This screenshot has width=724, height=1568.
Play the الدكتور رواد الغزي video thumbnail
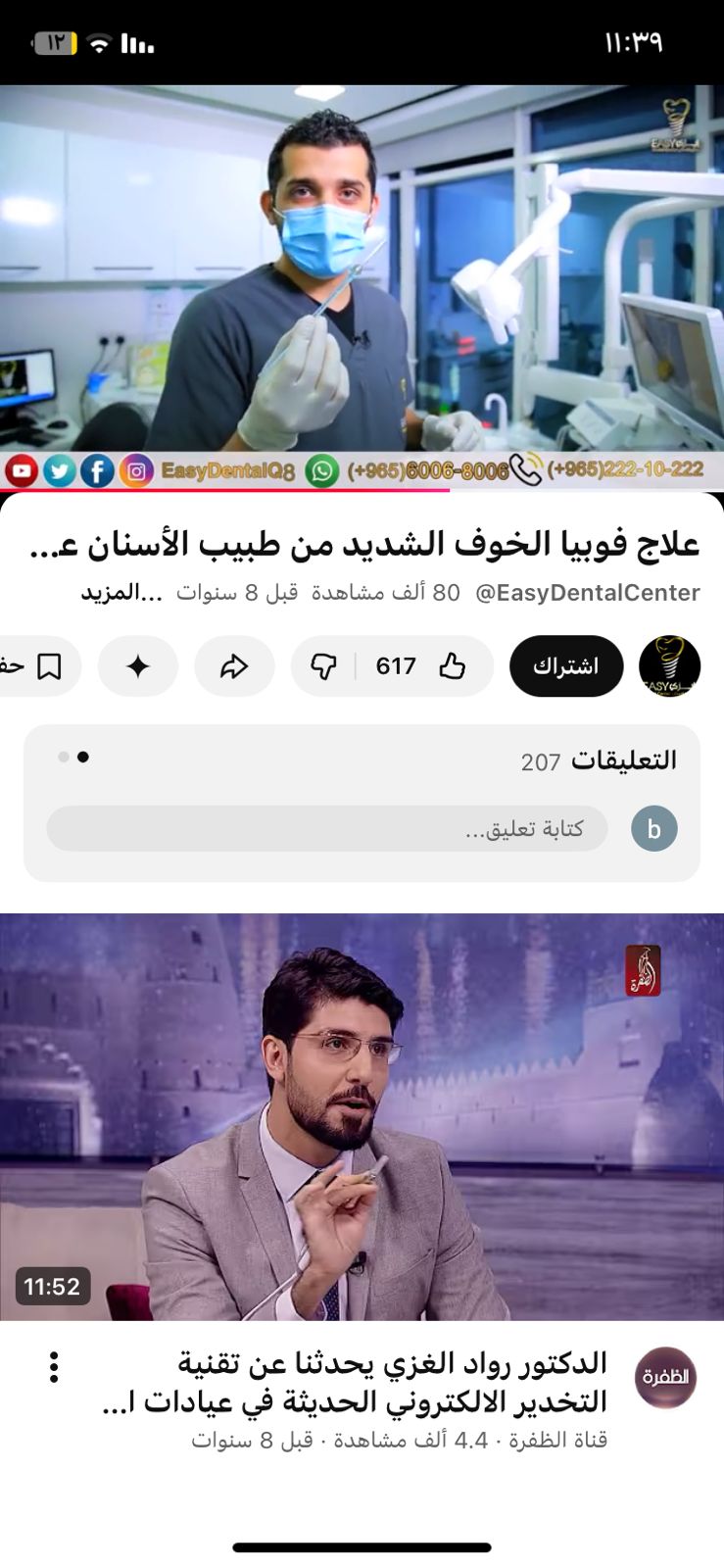coord(362,1117)
